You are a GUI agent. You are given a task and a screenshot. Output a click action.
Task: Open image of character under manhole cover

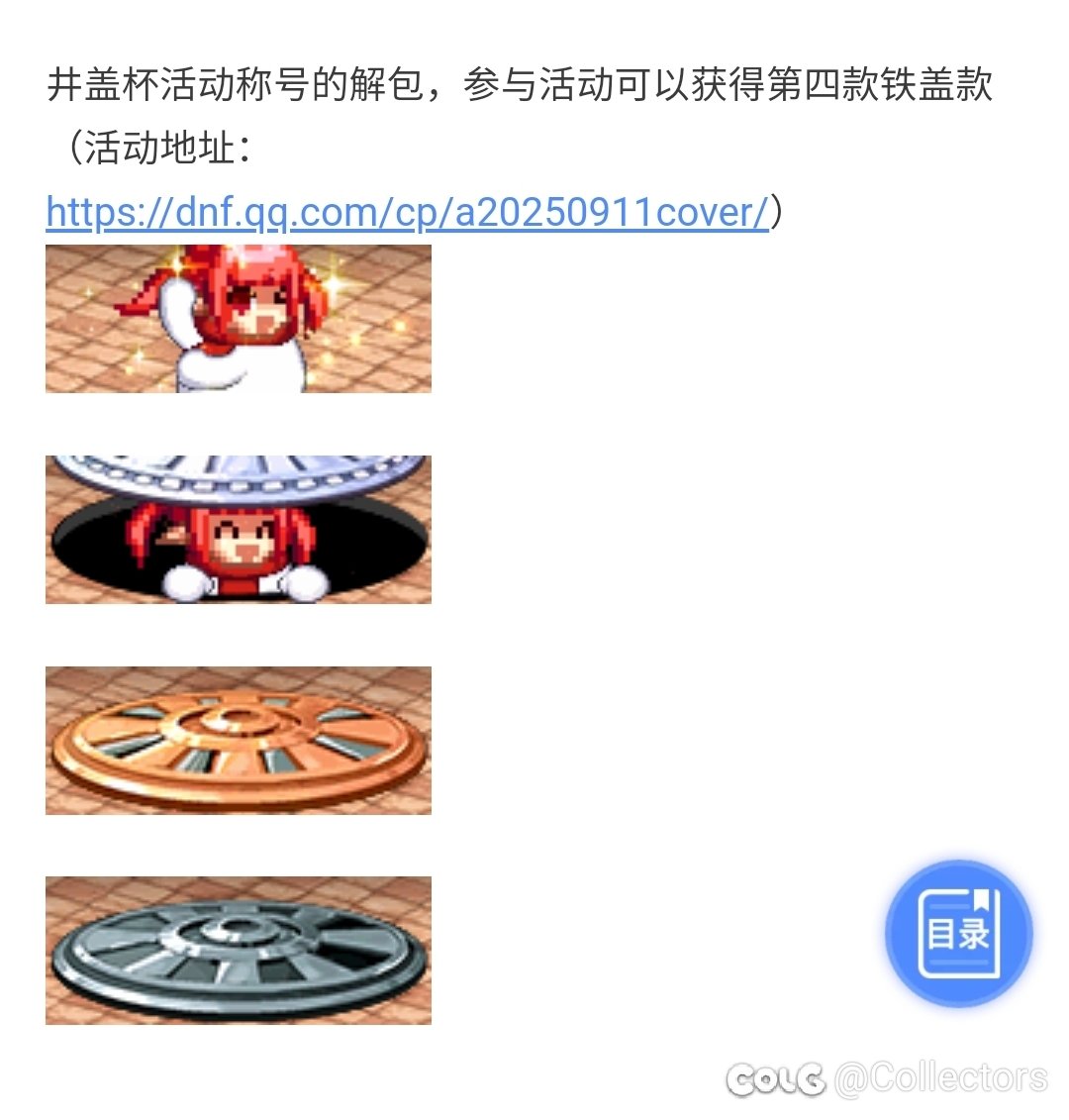point(239,530)
